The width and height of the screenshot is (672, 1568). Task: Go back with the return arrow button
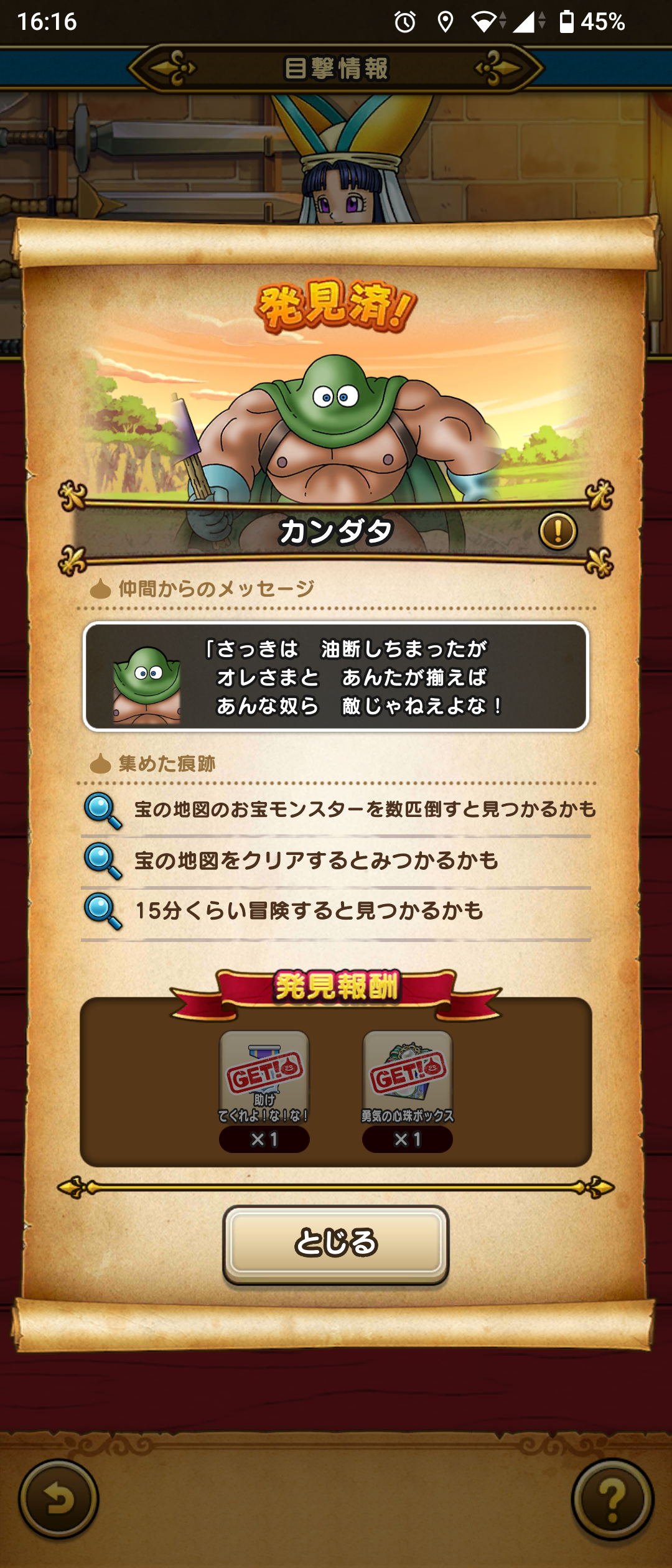coord(58,1499)
